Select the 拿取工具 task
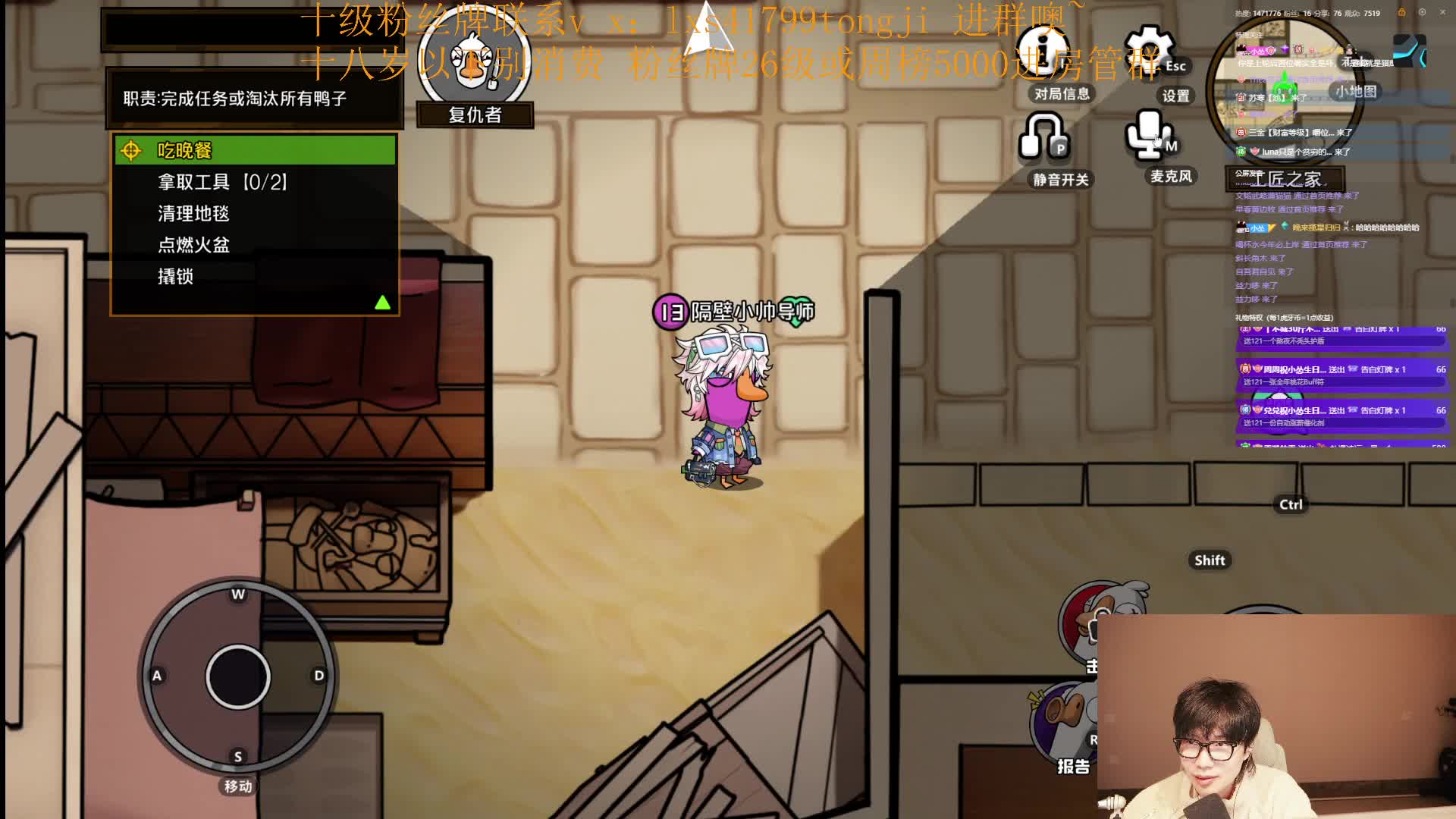The image size is (1456, 819). click(222, 182)
